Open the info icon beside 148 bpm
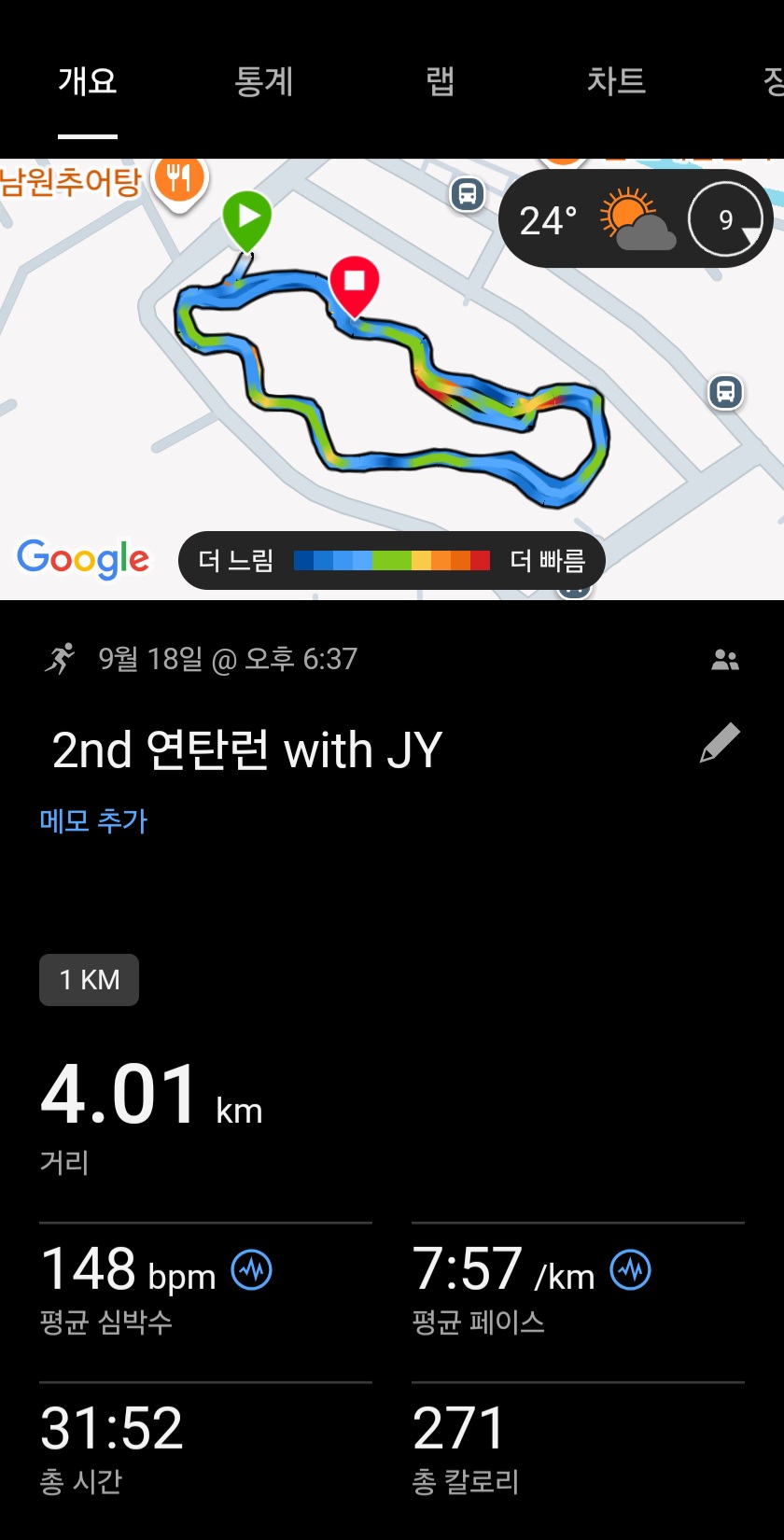This screenshot has width=784, height=1540. click(252, 1270)
